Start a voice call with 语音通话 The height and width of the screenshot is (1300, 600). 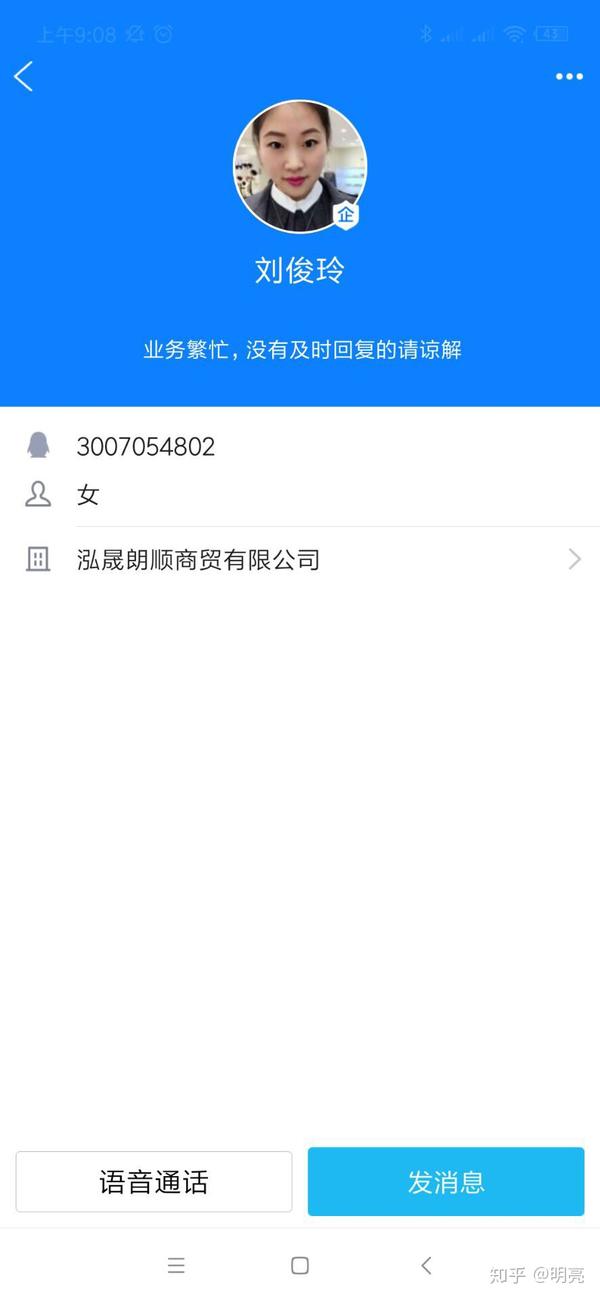click(154, 1182)
